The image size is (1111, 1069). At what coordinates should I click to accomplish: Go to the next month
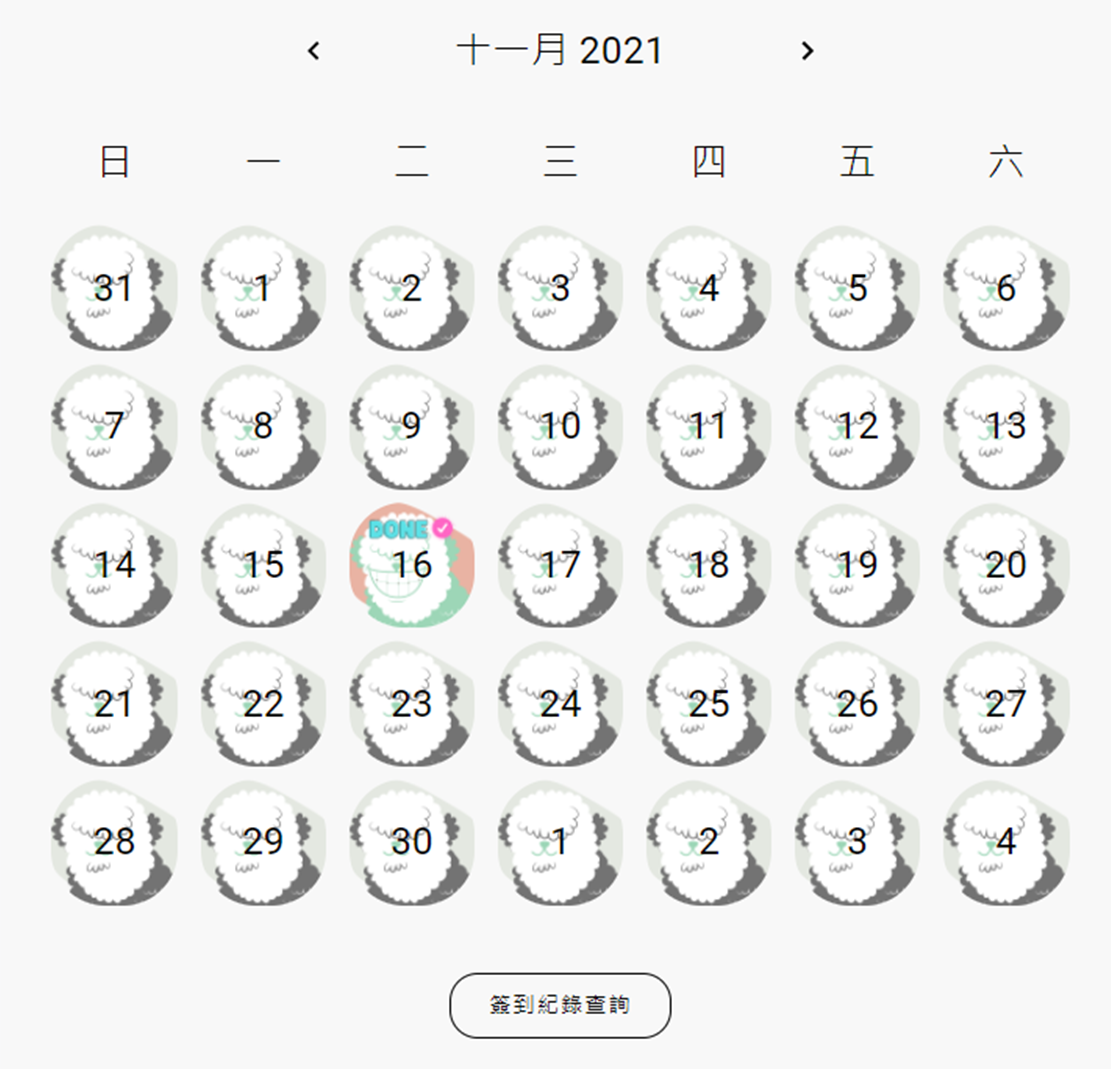(x=807, y=51)
